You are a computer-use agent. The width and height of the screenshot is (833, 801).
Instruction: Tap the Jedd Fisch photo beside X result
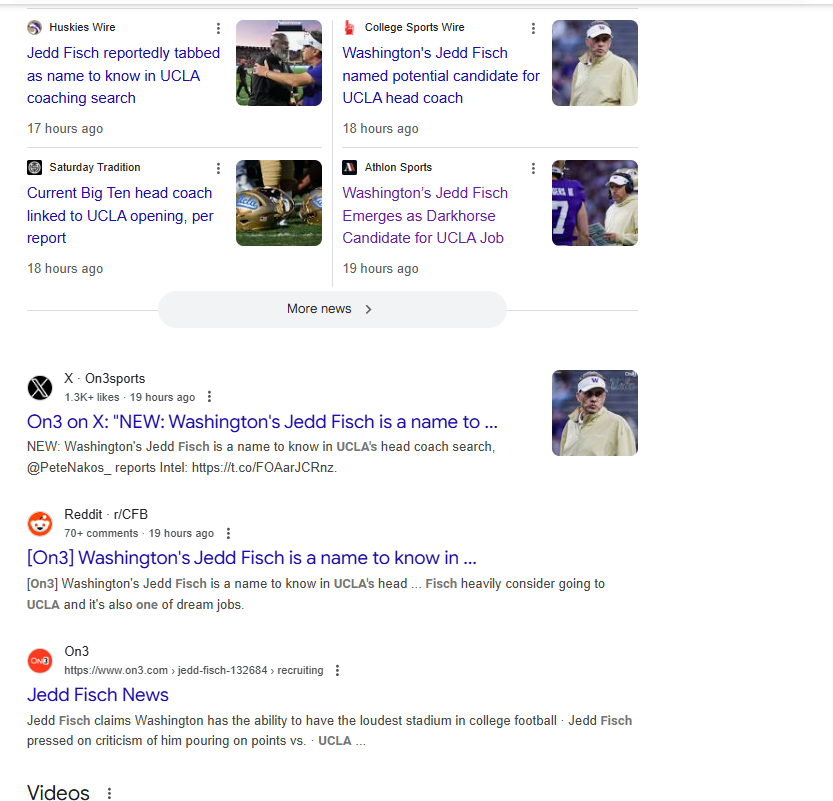click(594, 413)
